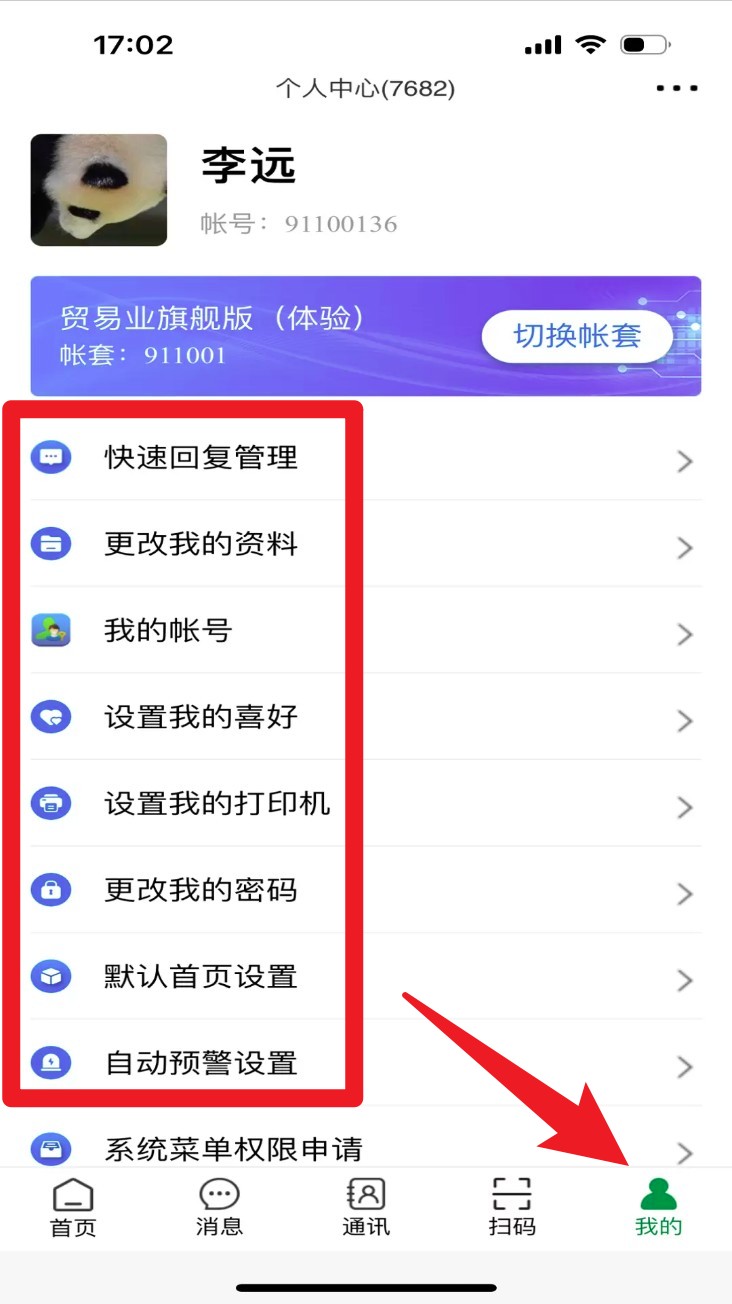Open the 扫码 scanner tab
Image resolution: width=732 pixels, height=1304 pixels.
click(512, 1208)
